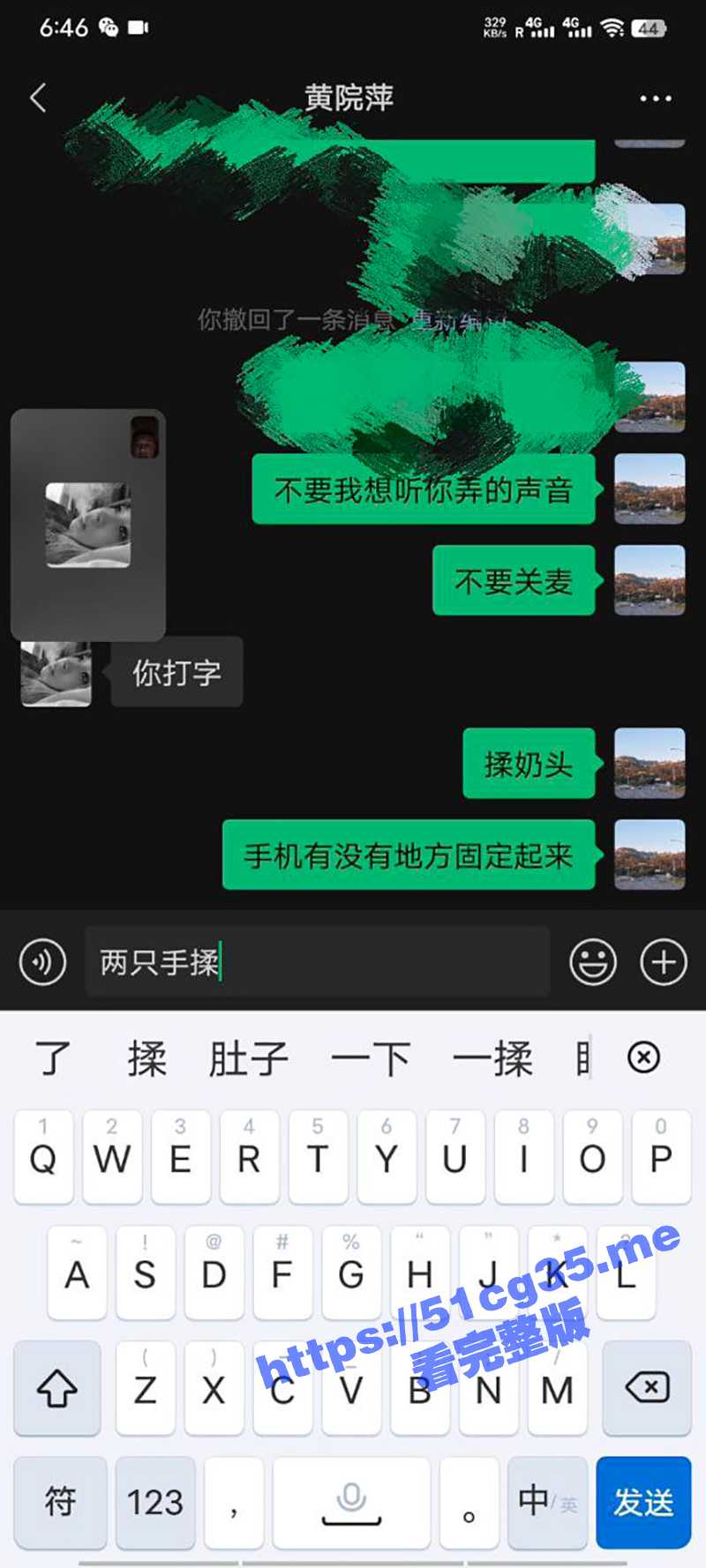
Task: Start voice input with the microphone key
Action: tap(351, 1502)
